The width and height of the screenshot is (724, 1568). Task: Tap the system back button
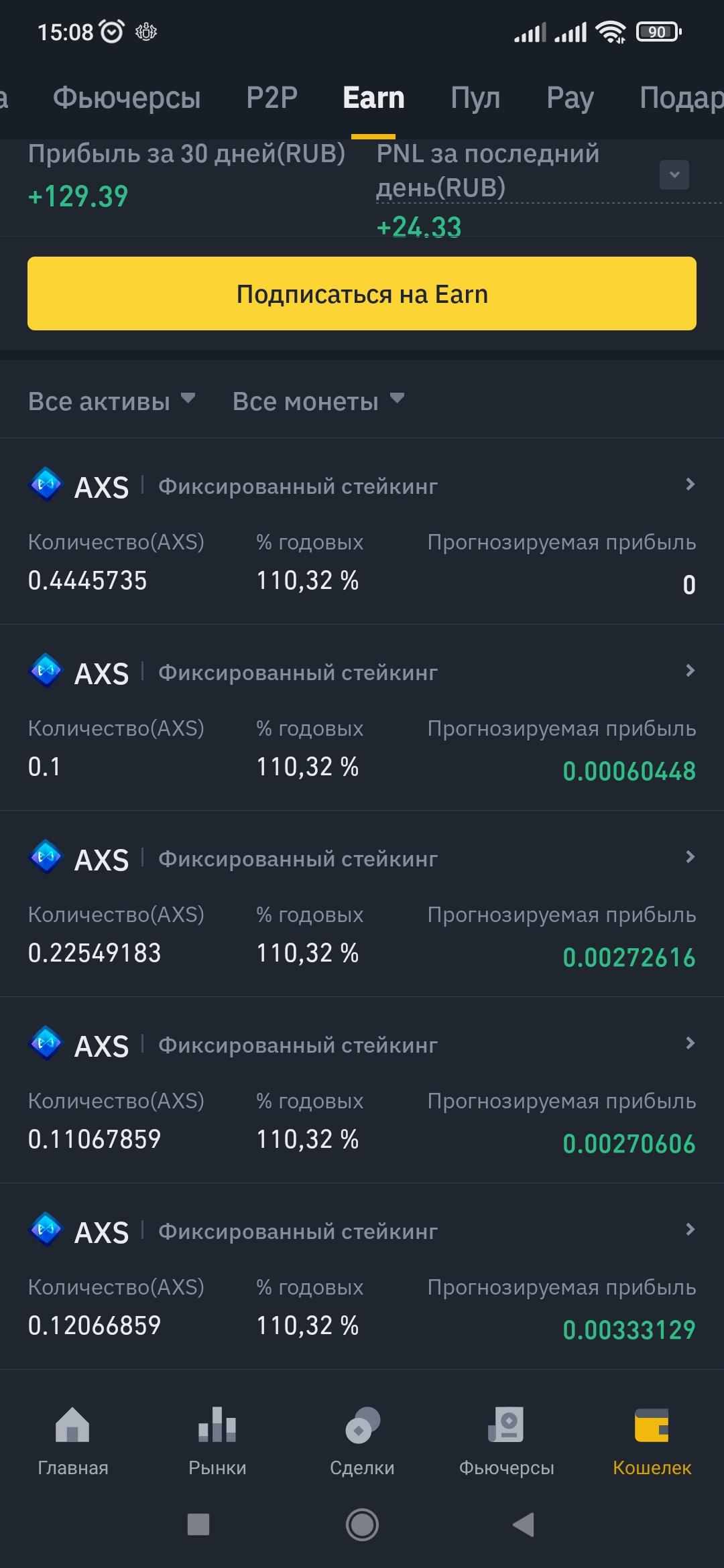coord(524,1524)
